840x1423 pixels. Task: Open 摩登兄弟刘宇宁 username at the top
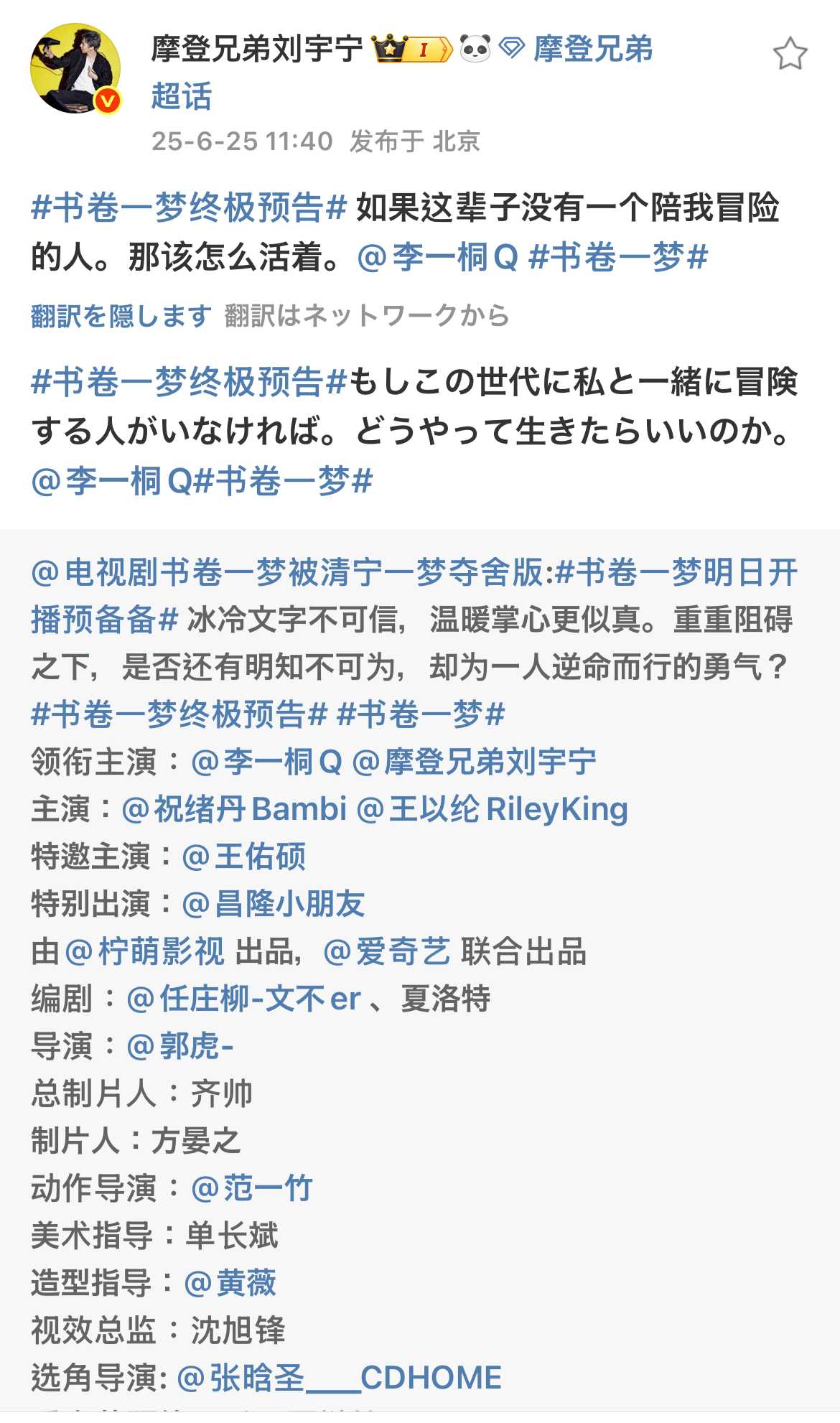(x=256, y=50)
